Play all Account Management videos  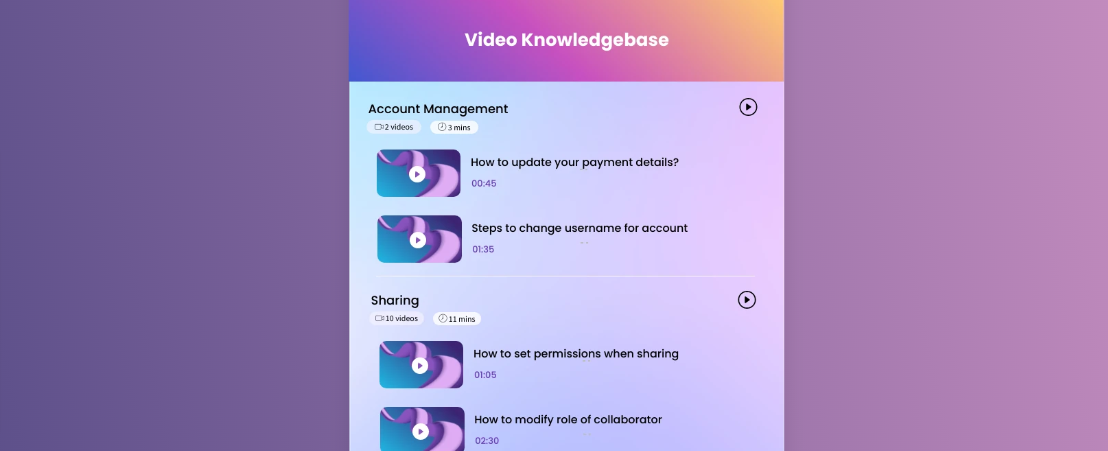pyautogui.click(x=748, y=107)
